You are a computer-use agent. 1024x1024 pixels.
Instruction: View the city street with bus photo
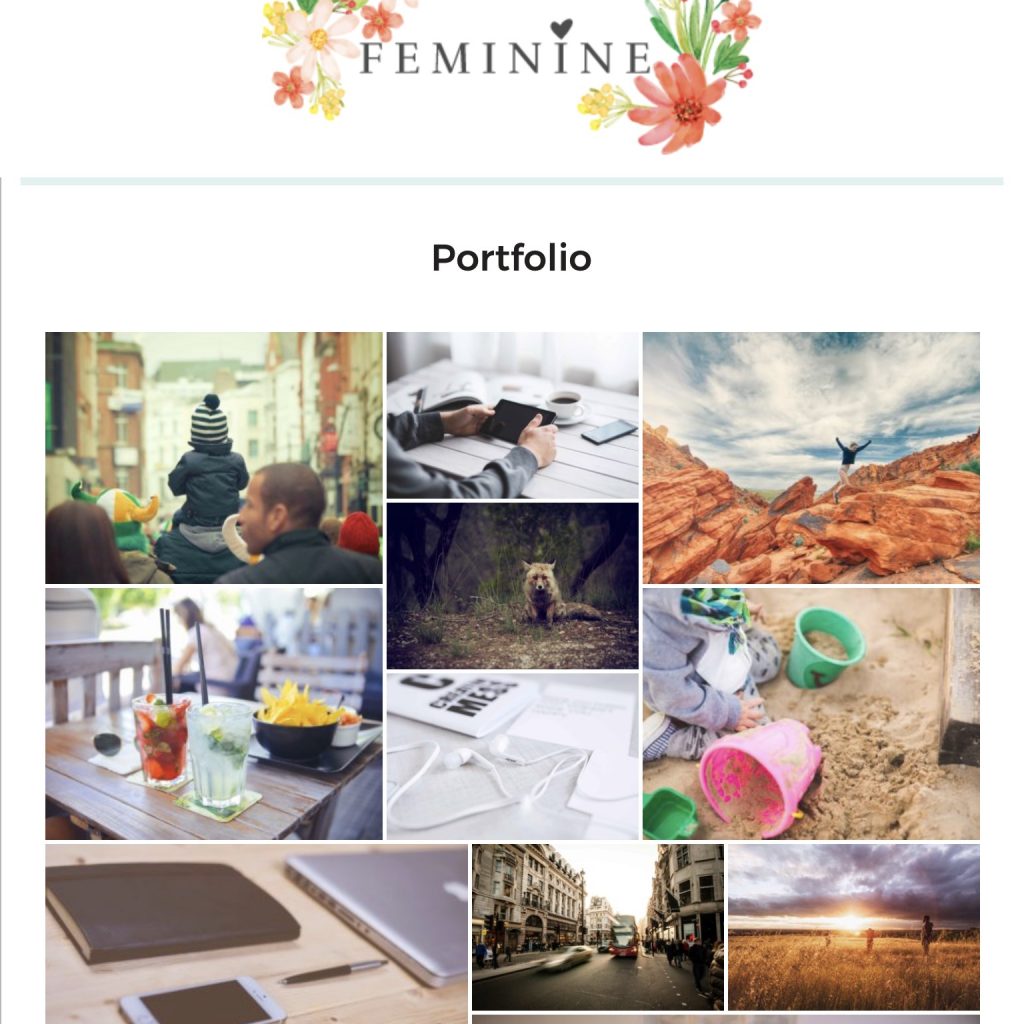tap(597, 926)
